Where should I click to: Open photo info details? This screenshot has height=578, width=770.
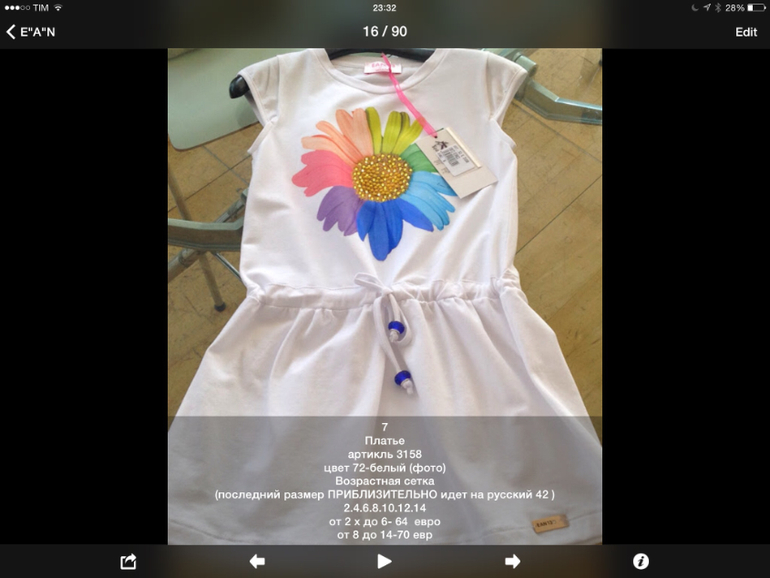pos(641,561)
